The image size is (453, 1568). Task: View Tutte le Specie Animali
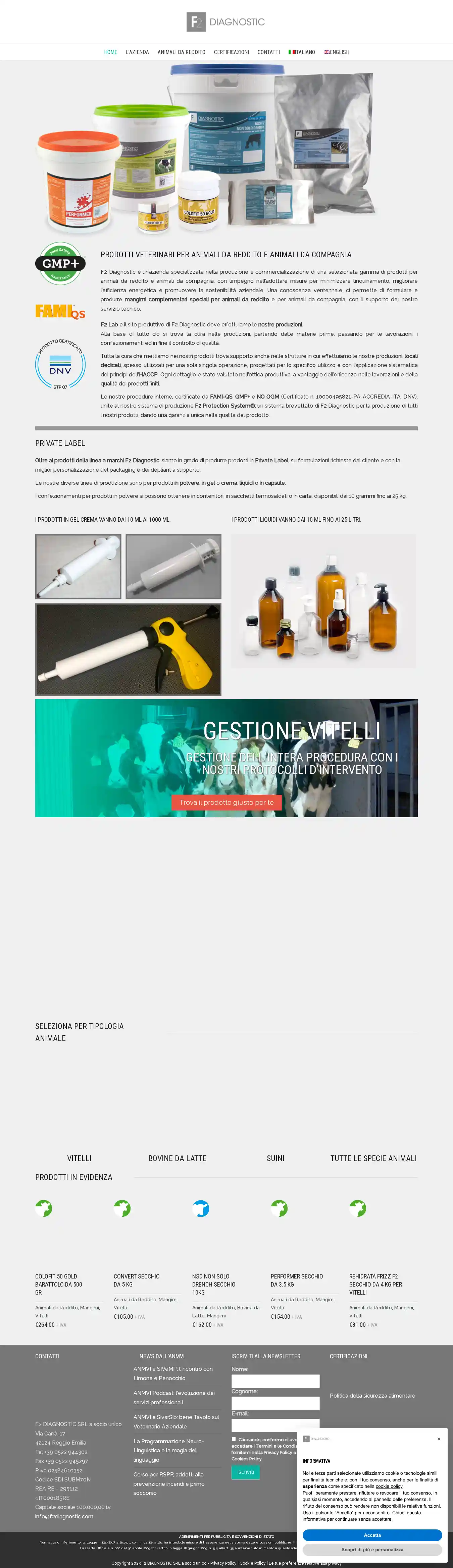373,1158
